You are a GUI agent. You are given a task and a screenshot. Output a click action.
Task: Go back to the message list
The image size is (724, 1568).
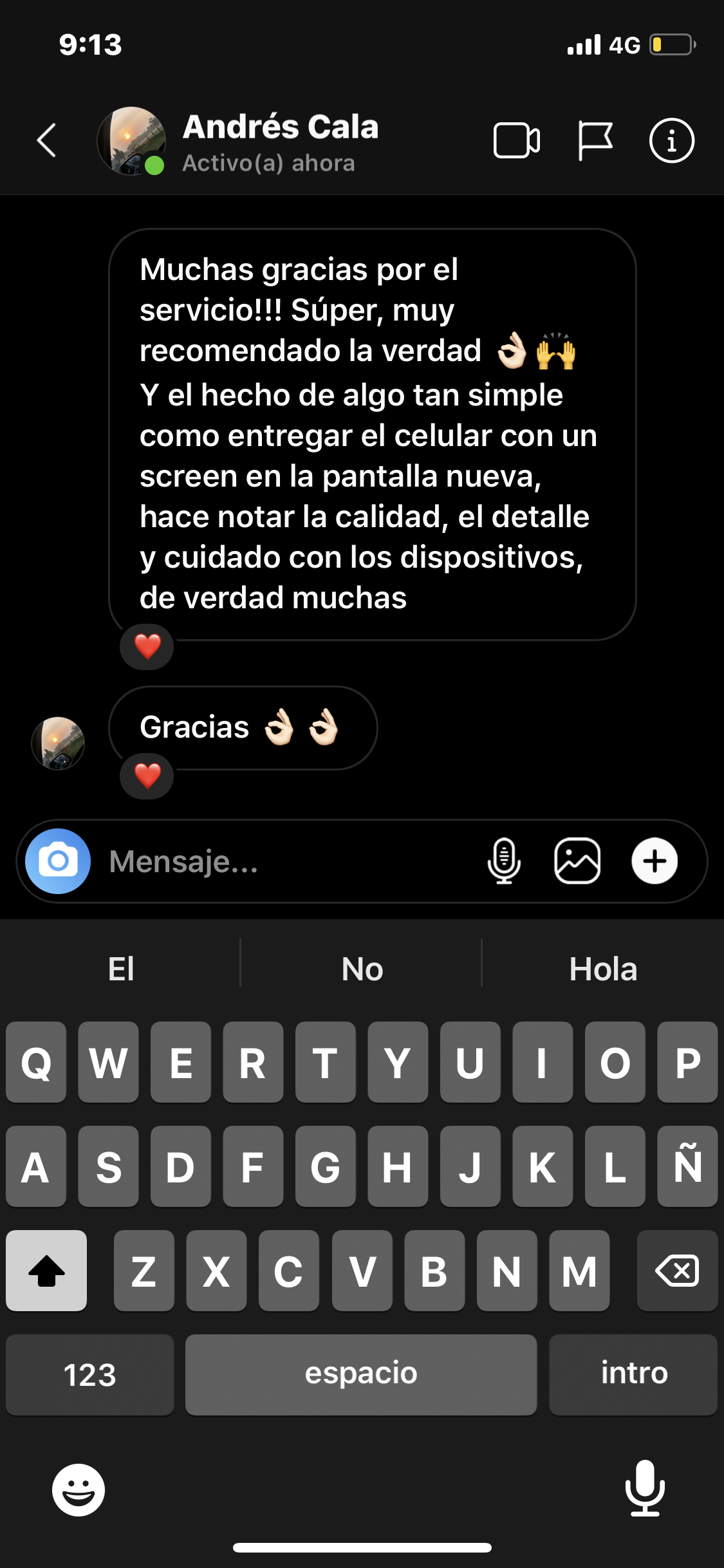46,140
